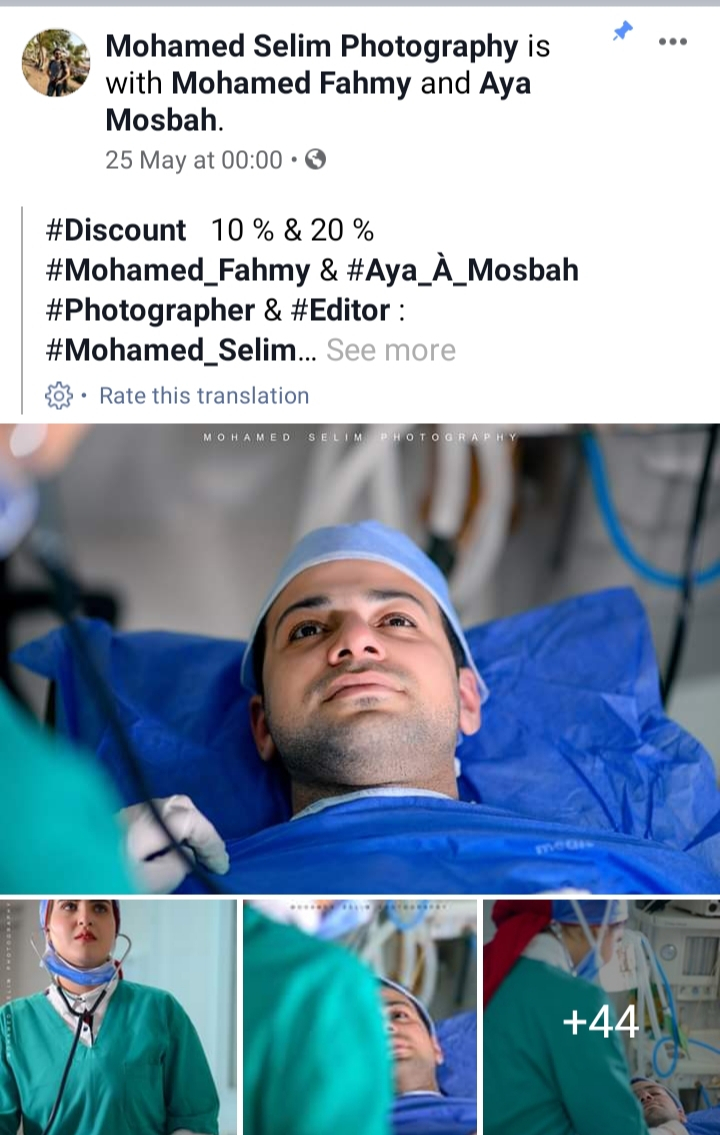Image resolution: width=720 pixels, height=1135 pixels.
Task: Open the #Editor hashtag
Action: pos(340,310)
